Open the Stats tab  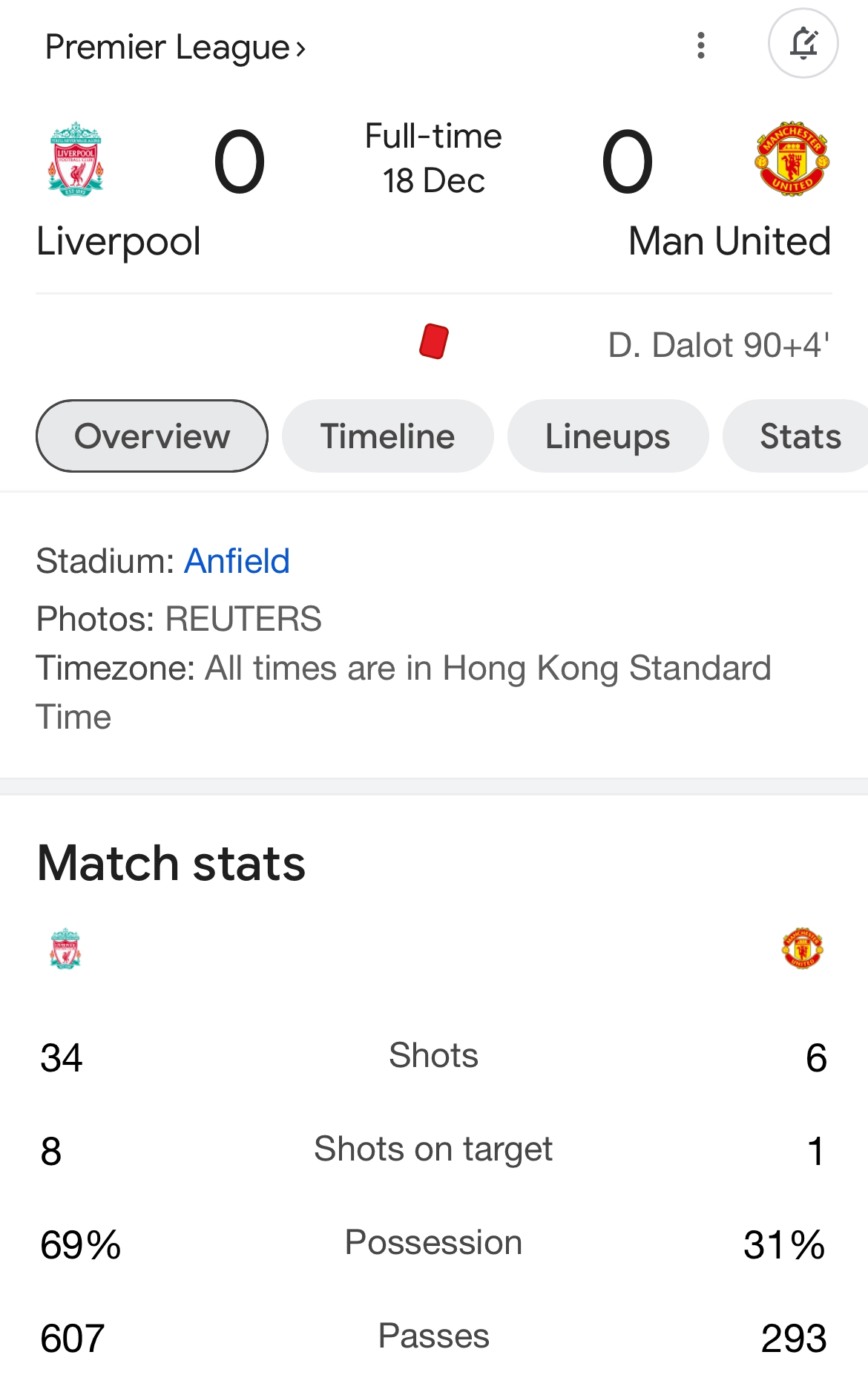click(x=798, y=436)
